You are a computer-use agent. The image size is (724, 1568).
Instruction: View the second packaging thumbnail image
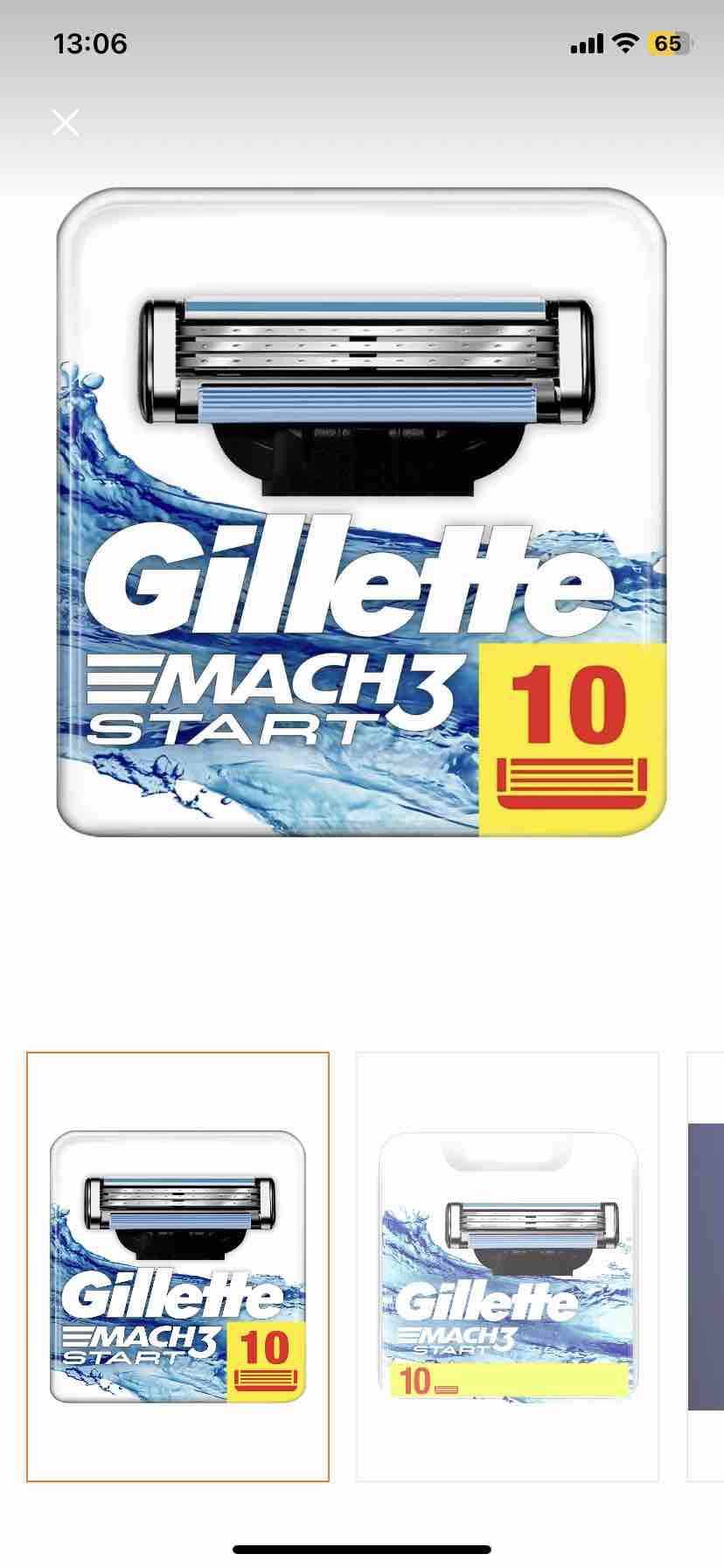coord(507,1267)
